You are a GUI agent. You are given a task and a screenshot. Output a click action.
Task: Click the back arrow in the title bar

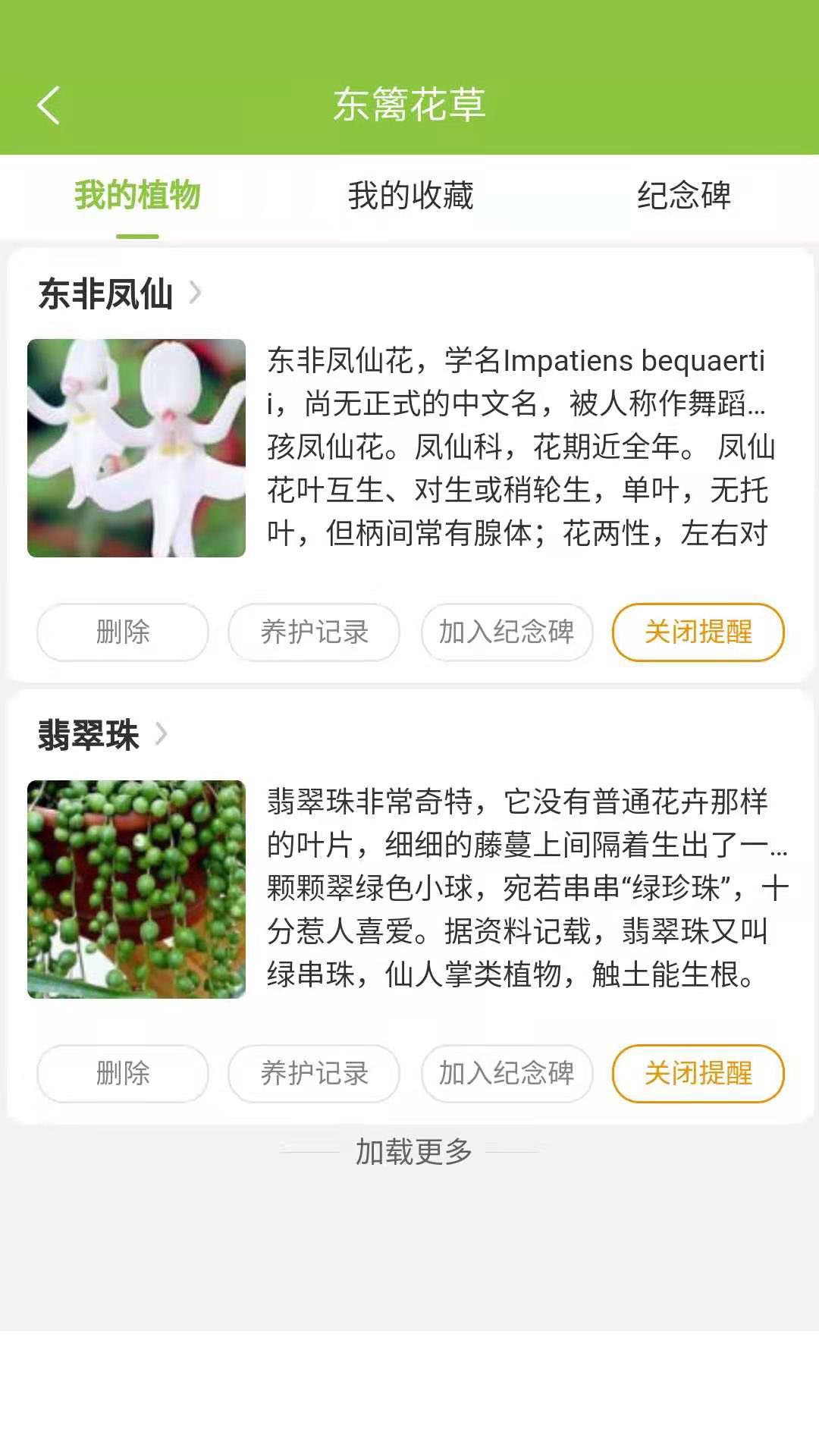pyautogui.click(x=49, y=105)
